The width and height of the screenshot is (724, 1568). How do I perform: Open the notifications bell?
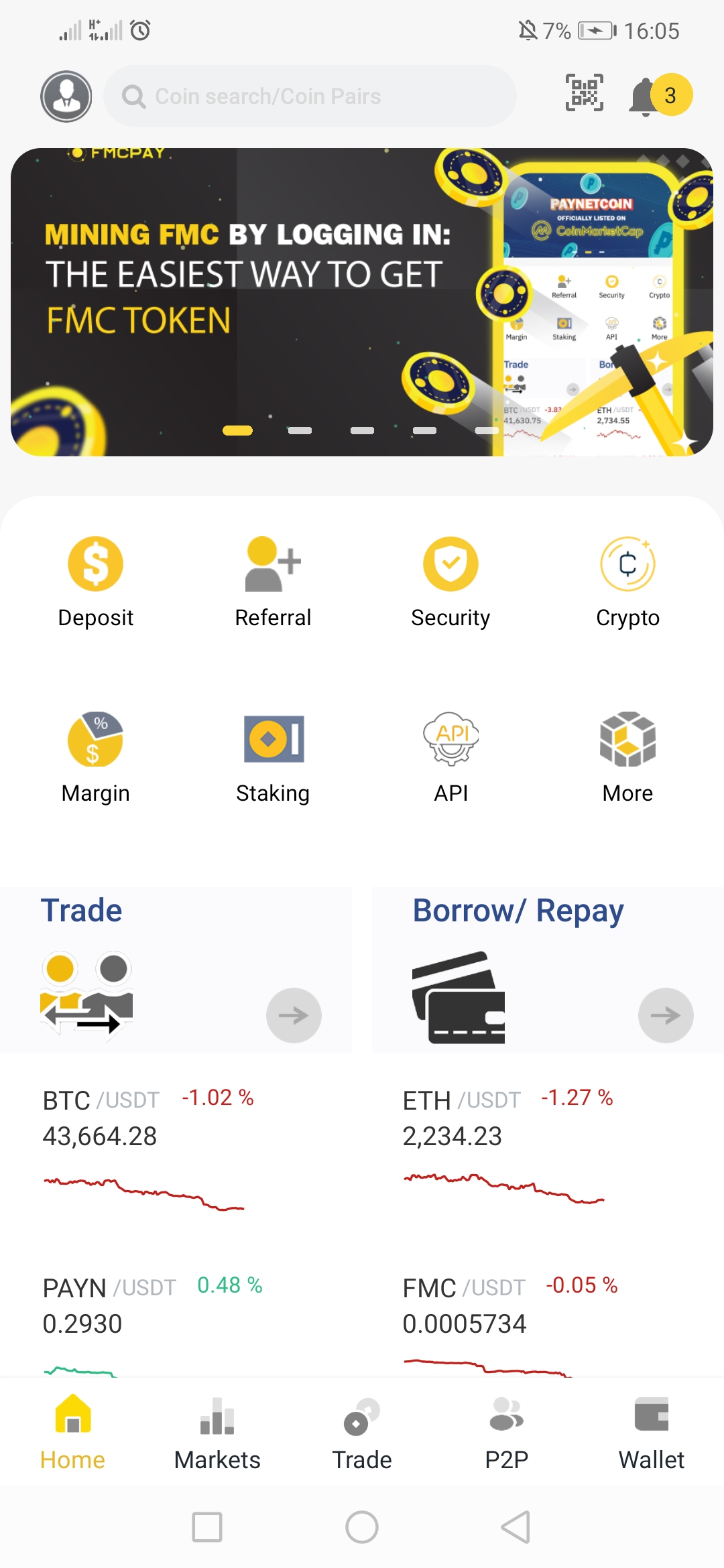[645, 95]
